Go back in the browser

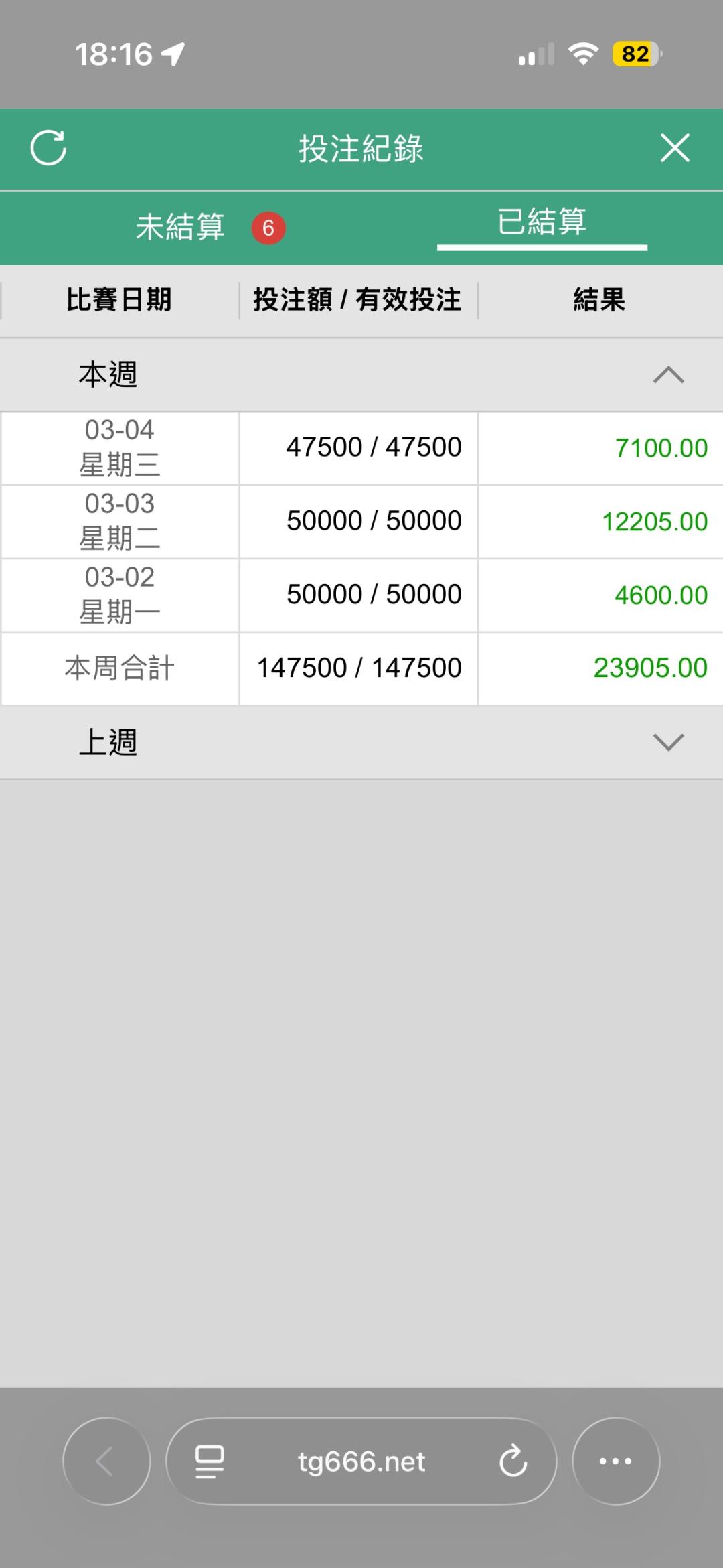[106, 1461]
